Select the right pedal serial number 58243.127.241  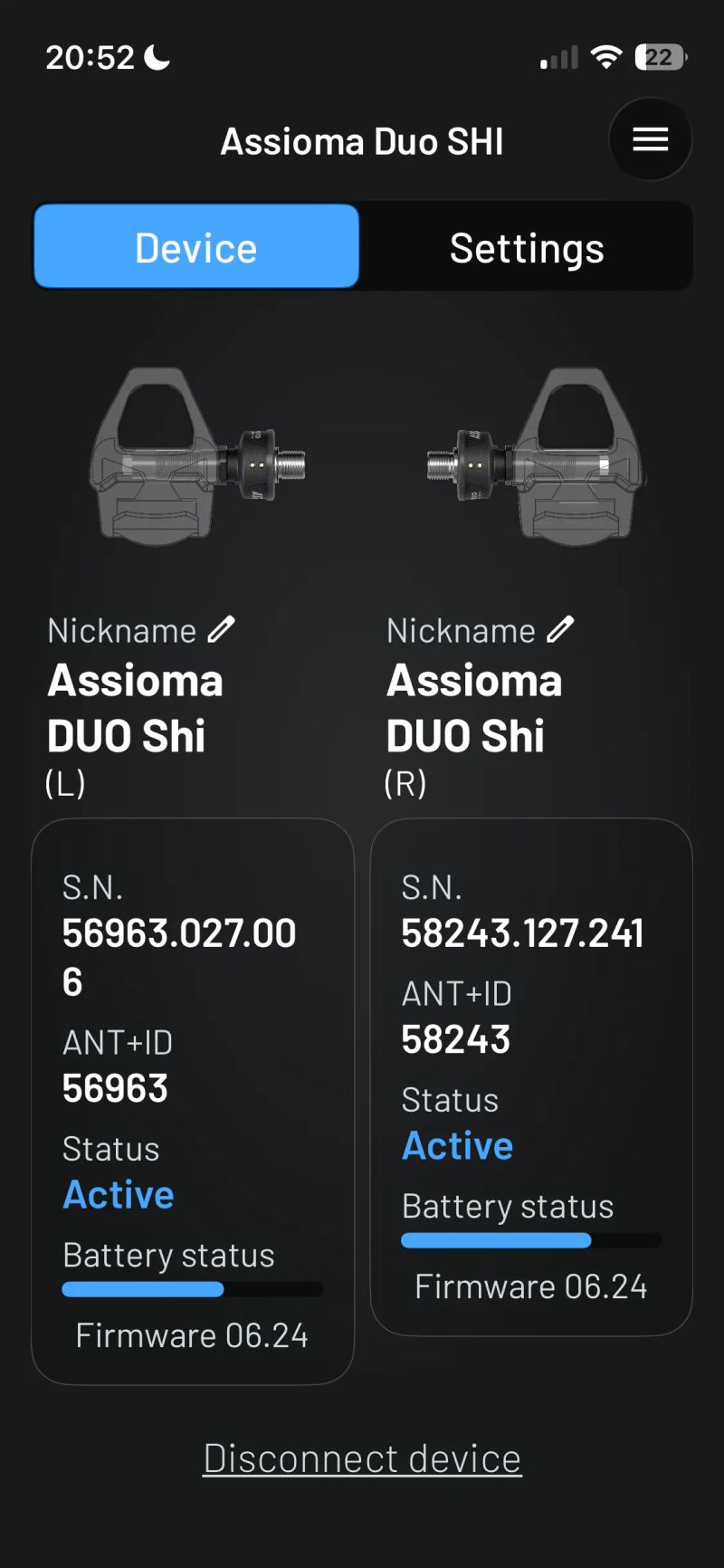[x=523, y=932]
